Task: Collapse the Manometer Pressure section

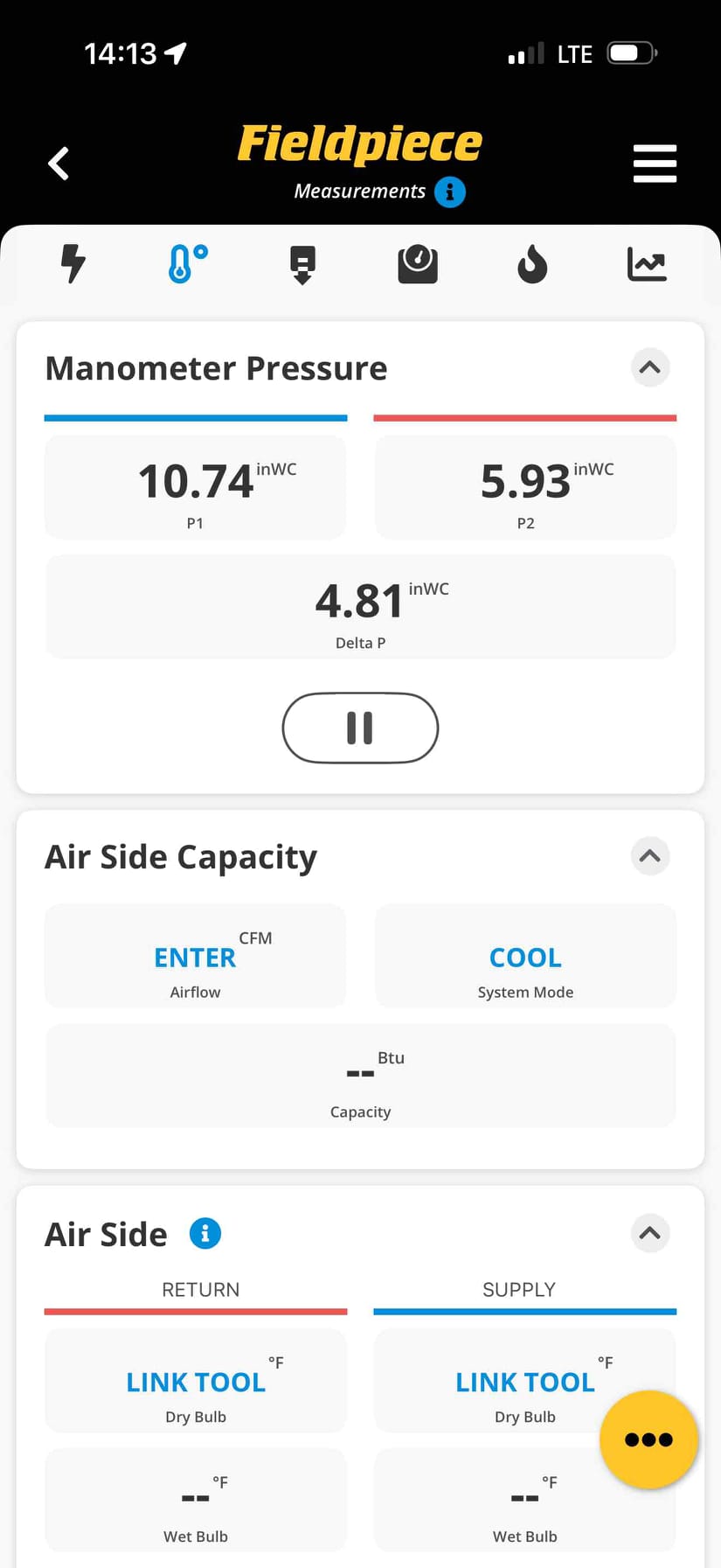Action: click(x=650, y=367)
